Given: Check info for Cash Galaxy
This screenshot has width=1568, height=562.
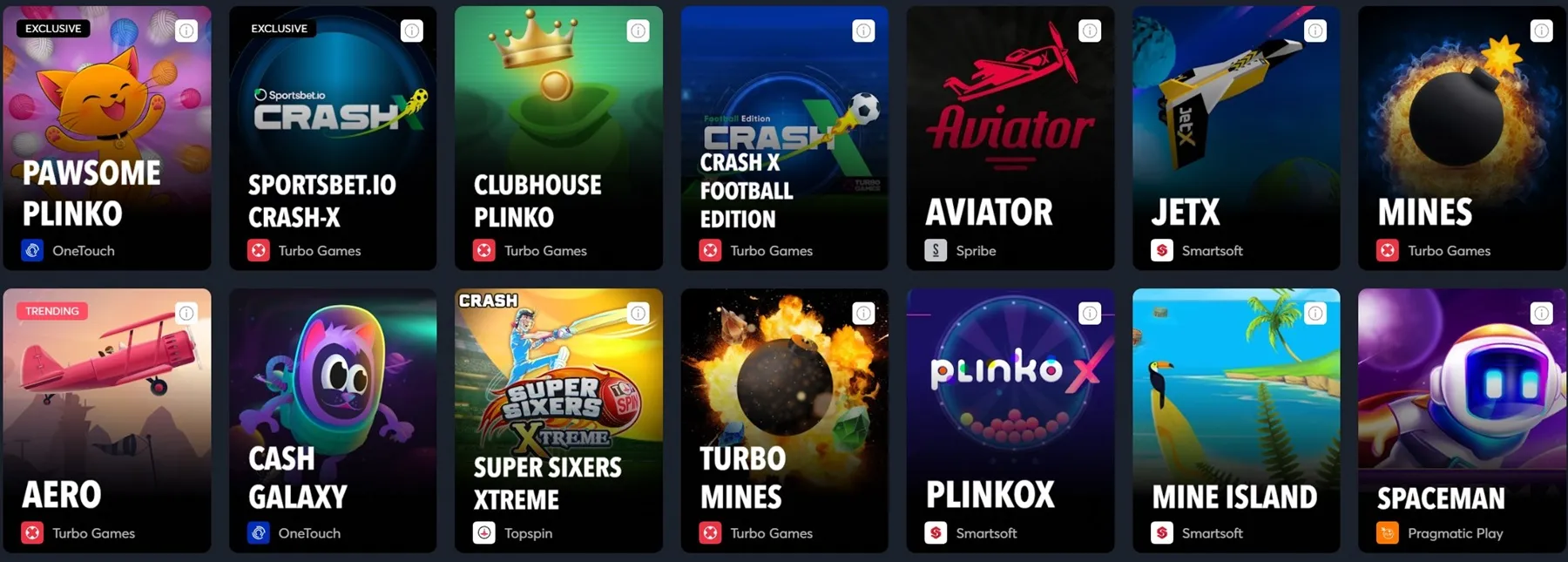Looking at the screenshot, I should [x=412, y=314].
